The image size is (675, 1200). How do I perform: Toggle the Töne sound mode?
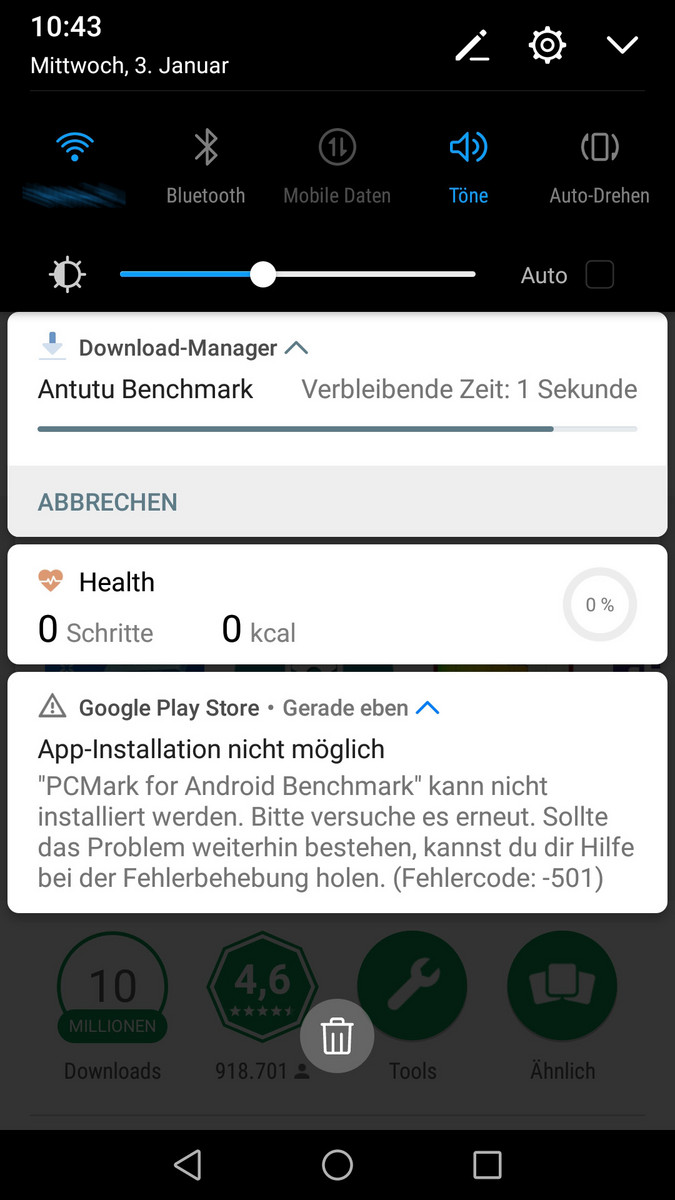pyautogui.click(x=468, y=166)
